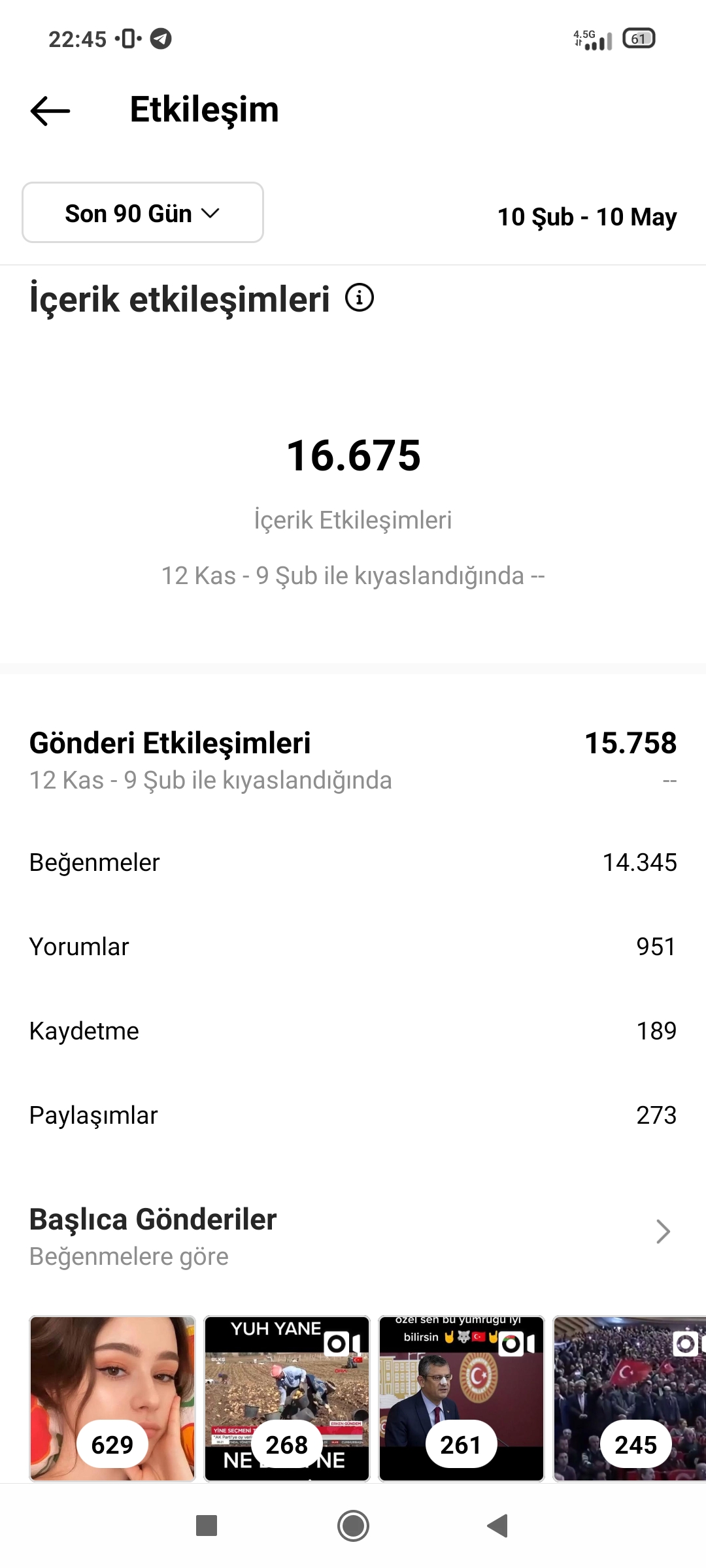This screenshot has height=1568, width=706.
Task: Open the reel with 261 likes
Action: click(x=462, y=1399)
